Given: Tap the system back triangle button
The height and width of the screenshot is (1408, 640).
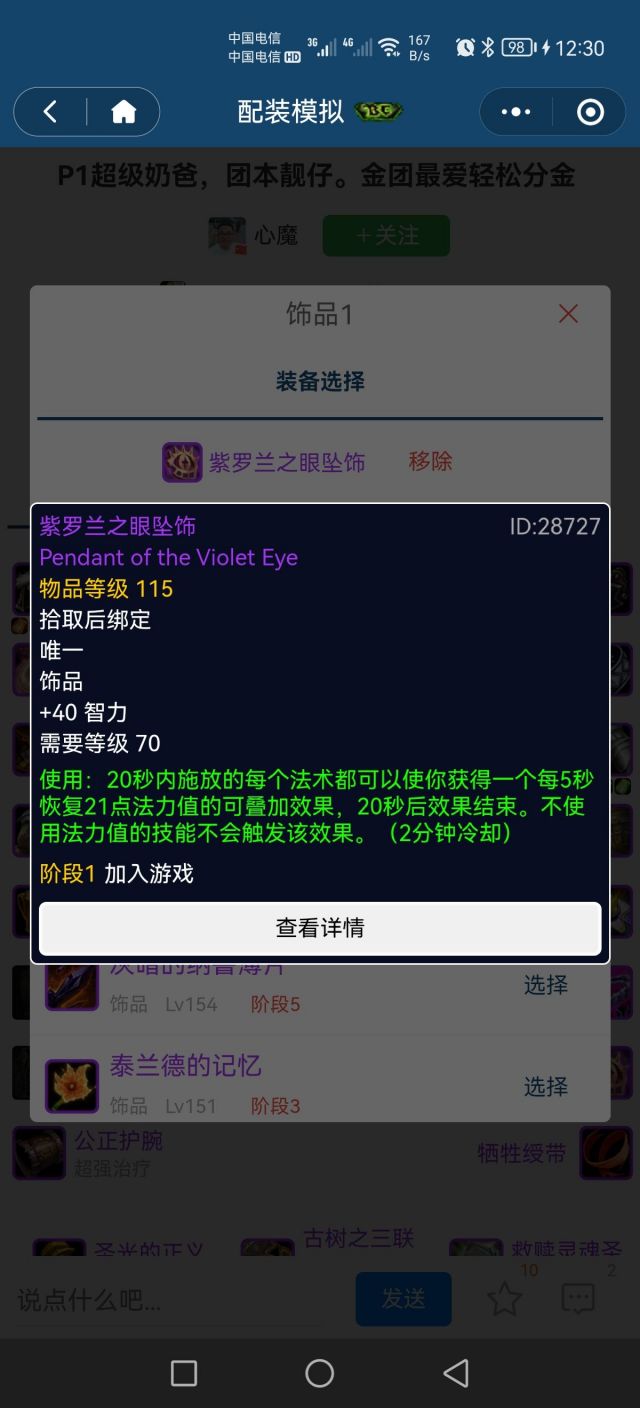Looking at the screenshot, I should pos(456,1373).
